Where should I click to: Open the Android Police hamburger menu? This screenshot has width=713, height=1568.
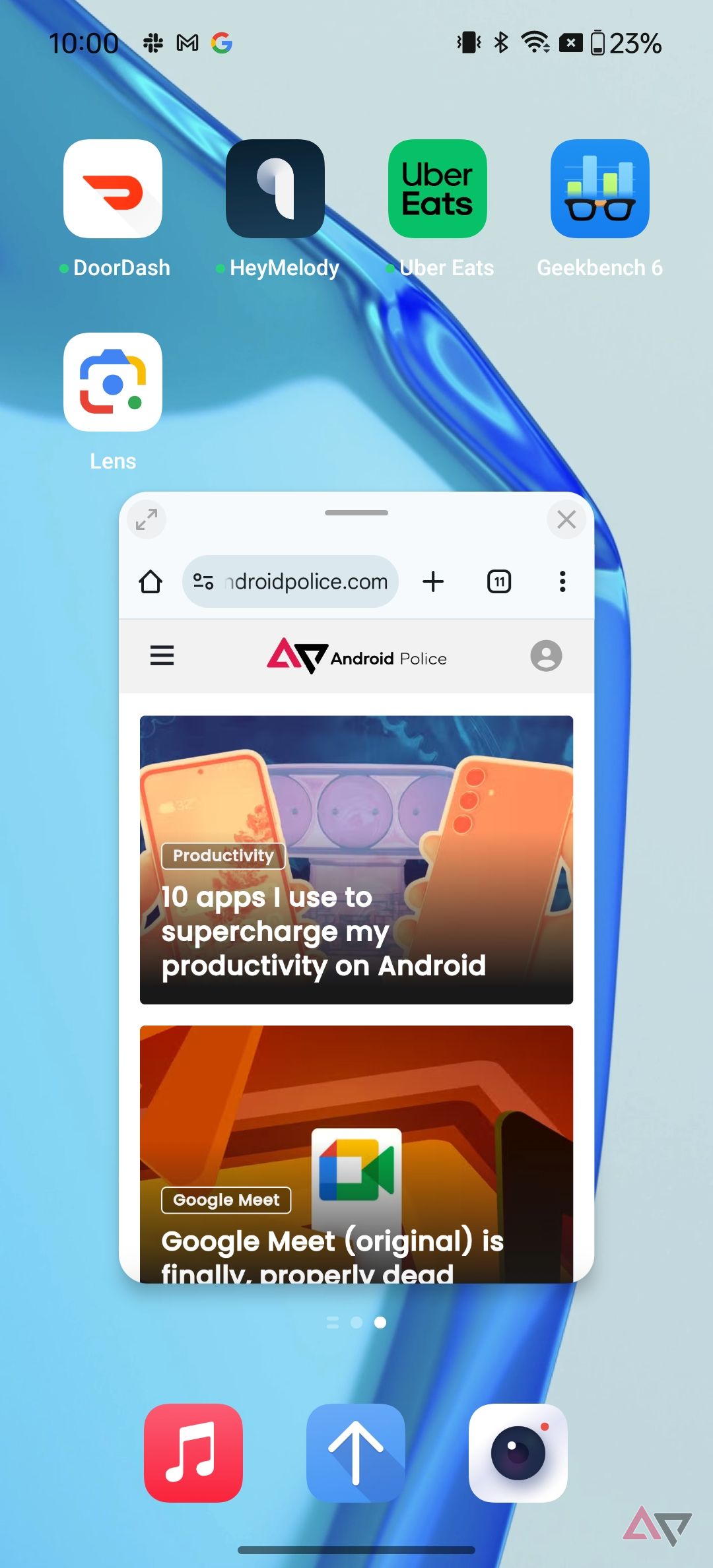coord(162,655)
